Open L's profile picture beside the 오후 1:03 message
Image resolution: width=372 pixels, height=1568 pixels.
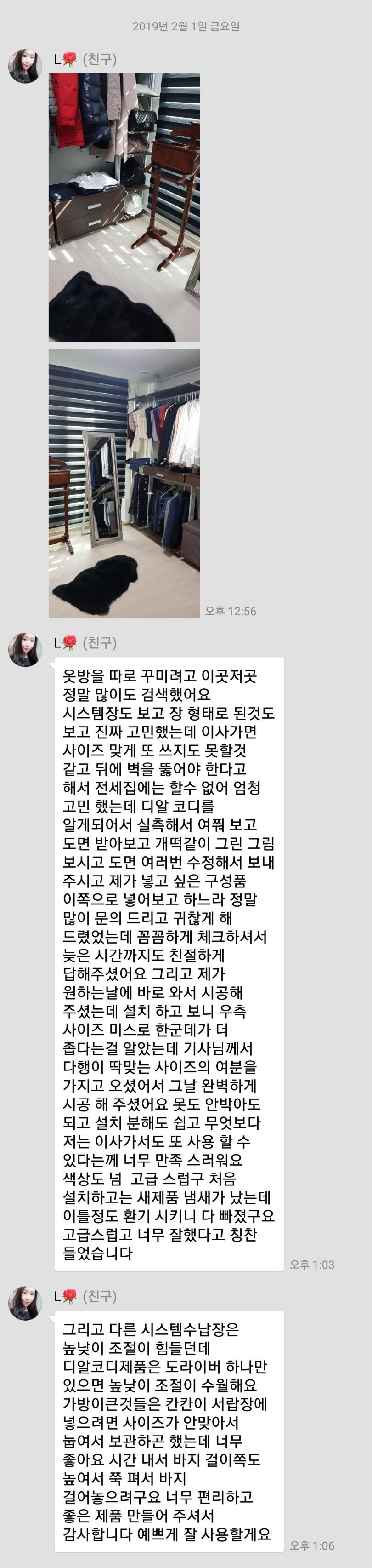pyautogui.click(x=25, y=649)
